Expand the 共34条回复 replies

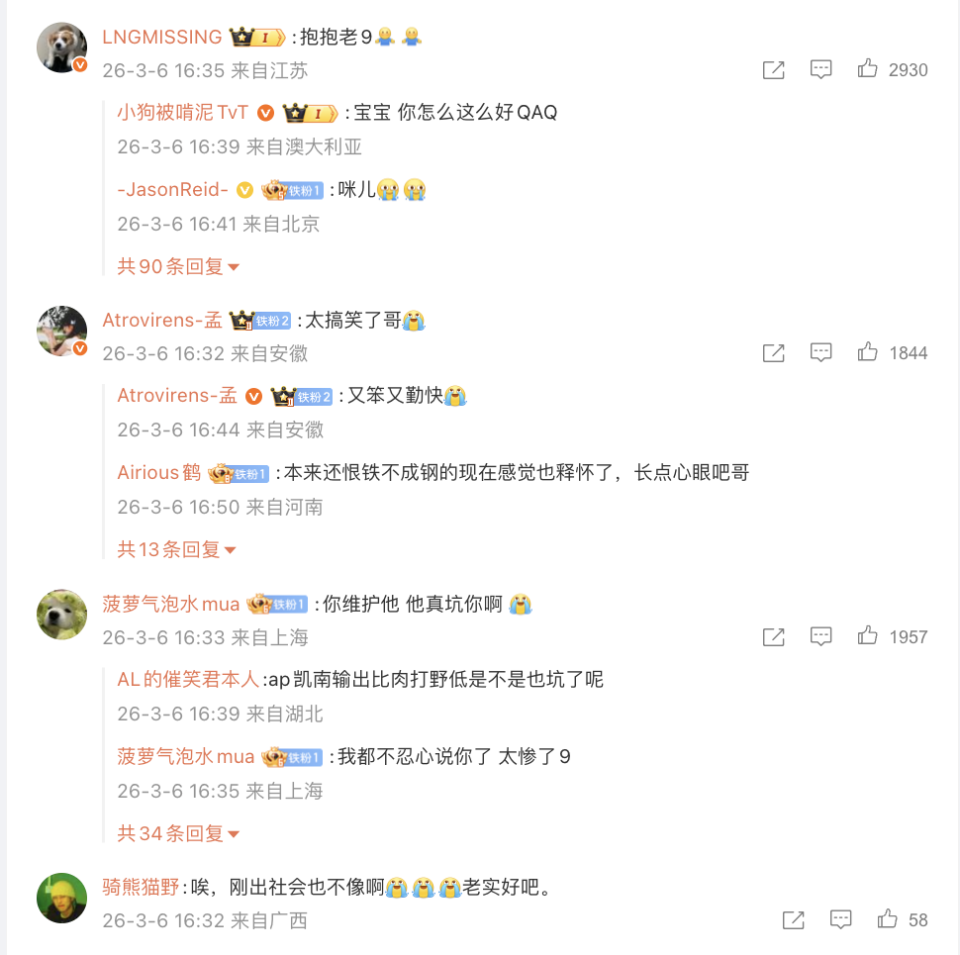click(x=178, y=833)
